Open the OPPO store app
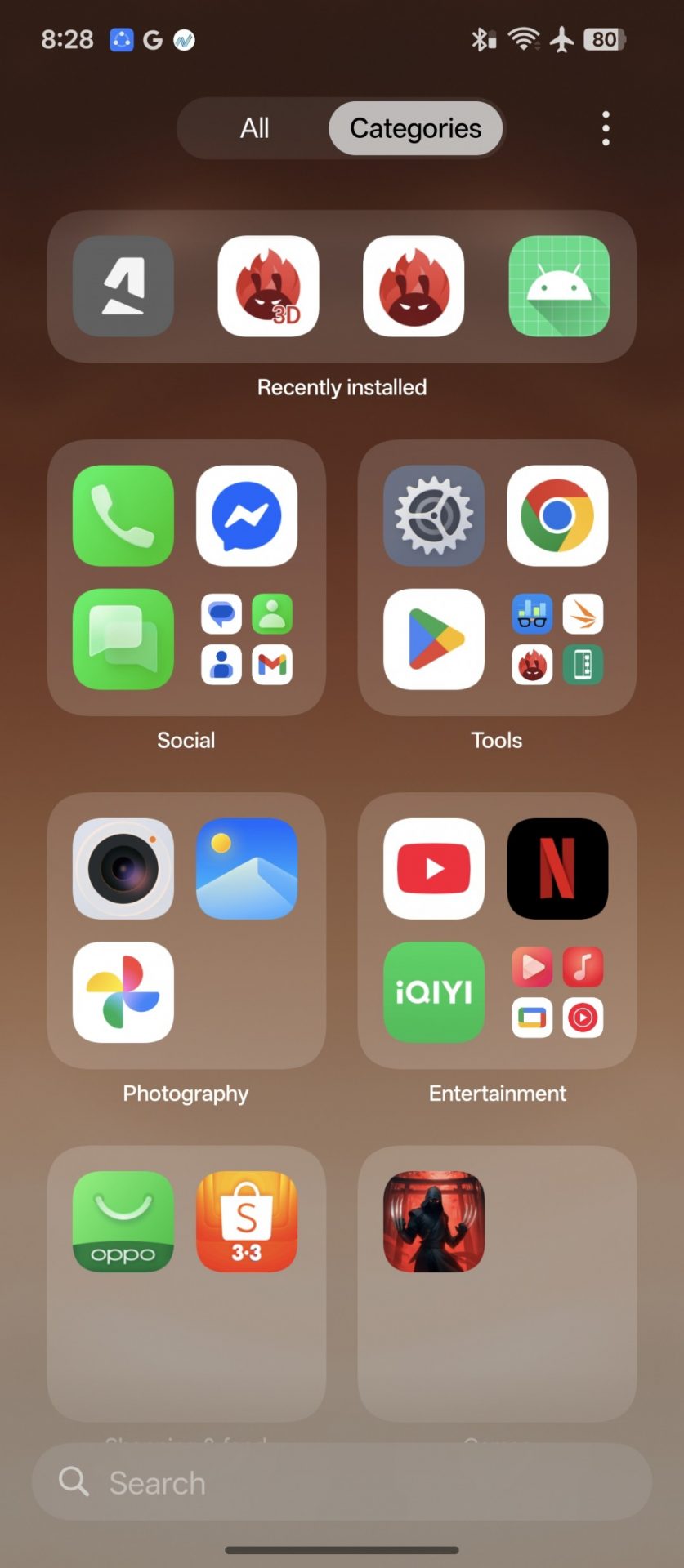Image resolution: width=684 pixels, height=1568 pixels. click(123, 1221)
